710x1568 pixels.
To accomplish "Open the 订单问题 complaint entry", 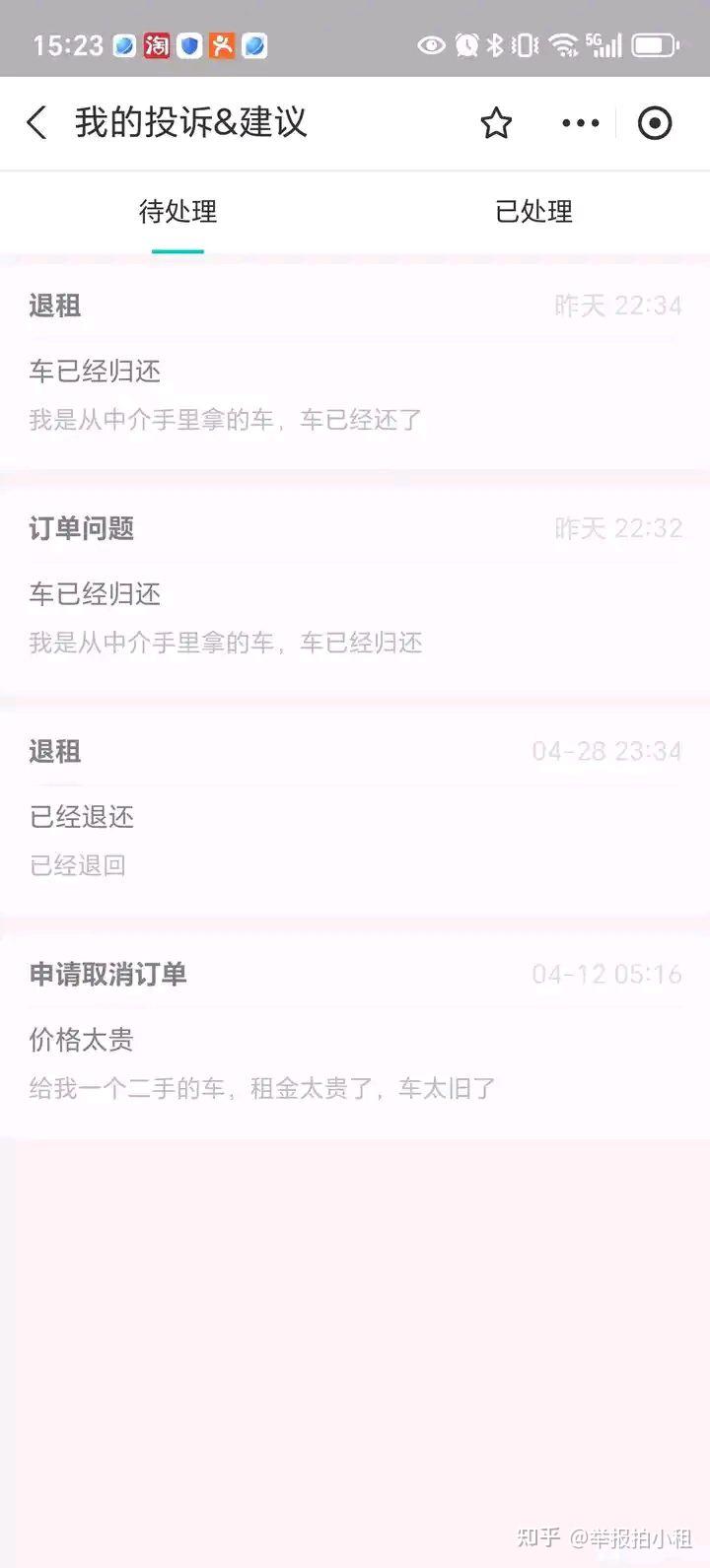I will (x=355, y=587).
